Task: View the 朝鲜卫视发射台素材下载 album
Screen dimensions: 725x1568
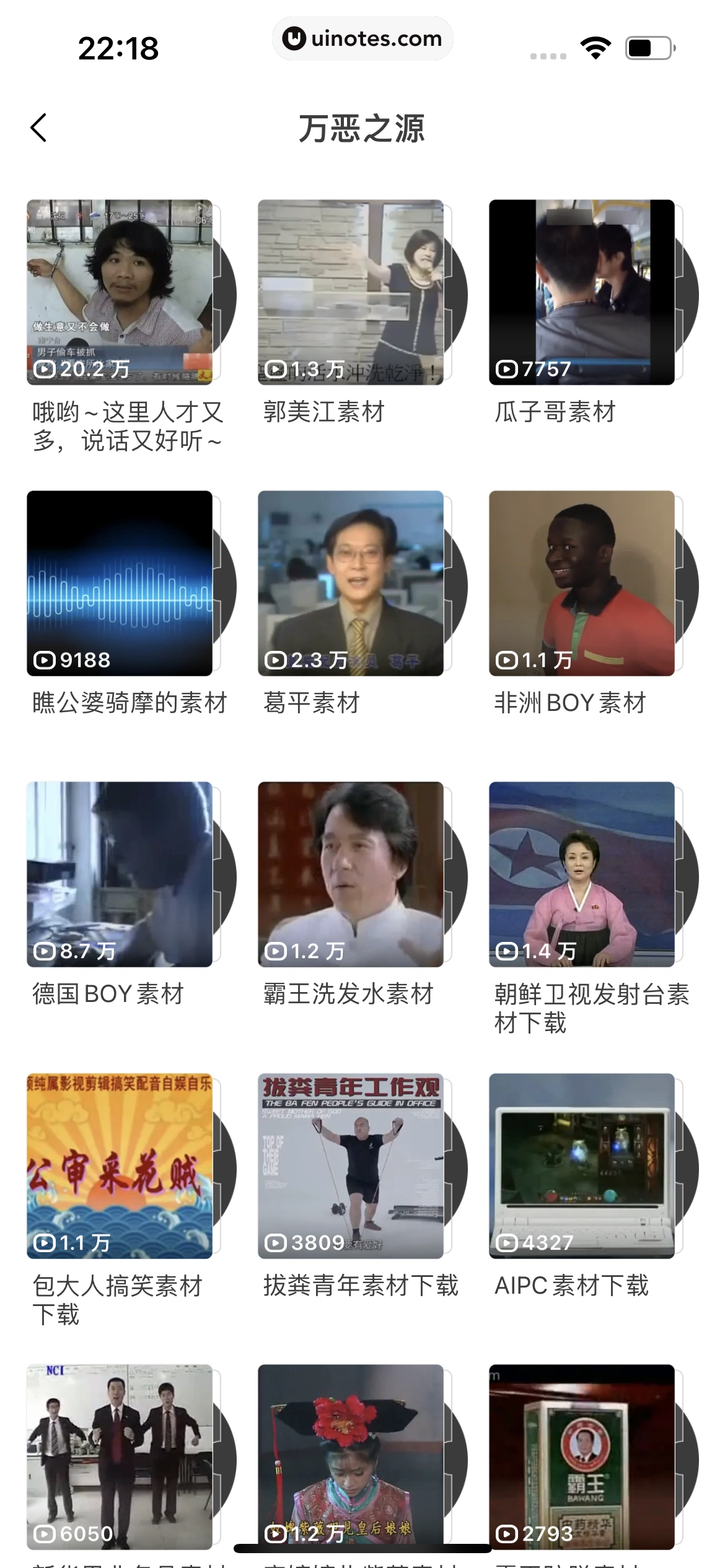Action: [582, 874]
